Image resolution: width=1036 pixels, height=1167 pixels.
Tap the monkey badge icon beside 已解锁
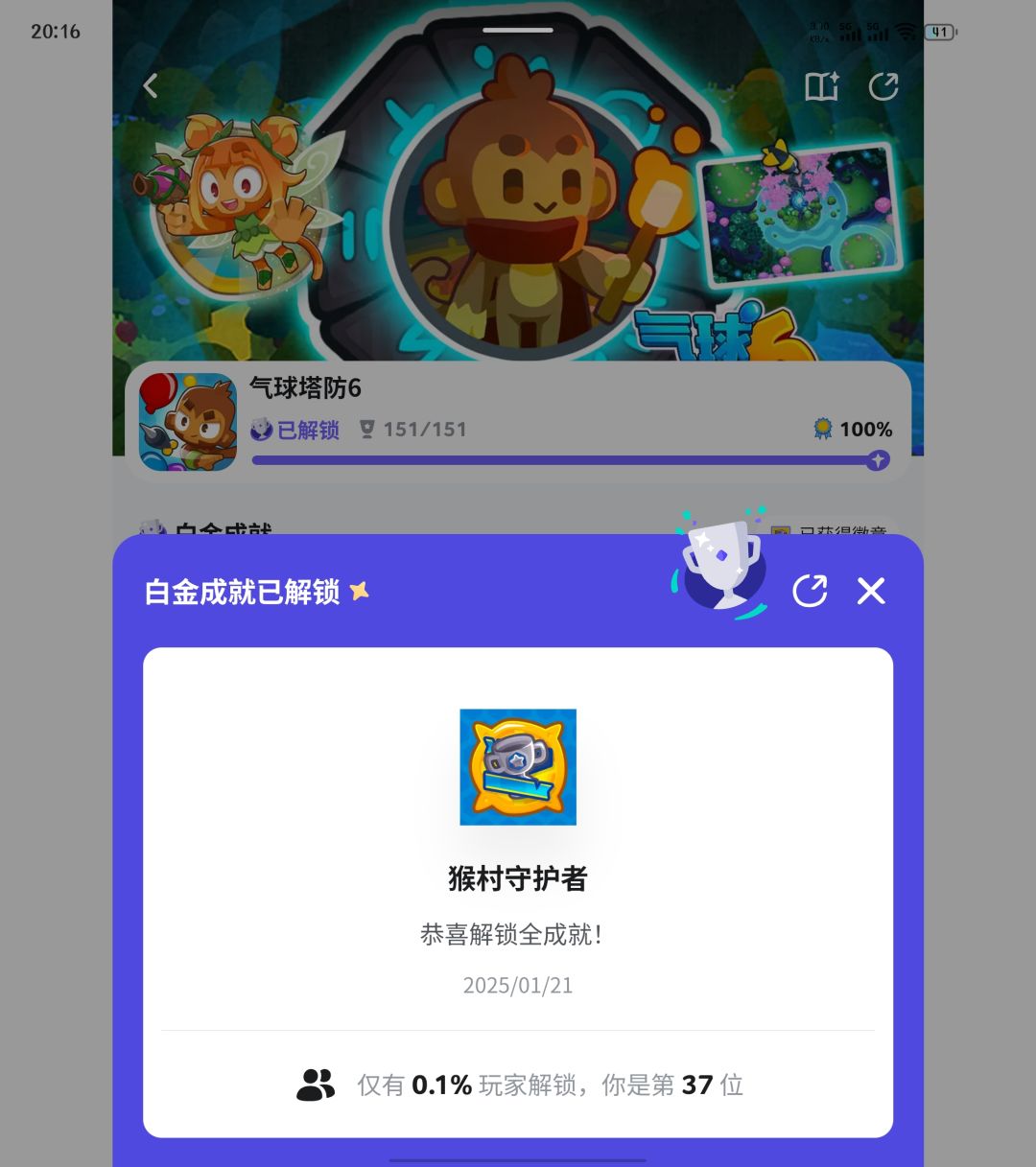click(260, 429)
